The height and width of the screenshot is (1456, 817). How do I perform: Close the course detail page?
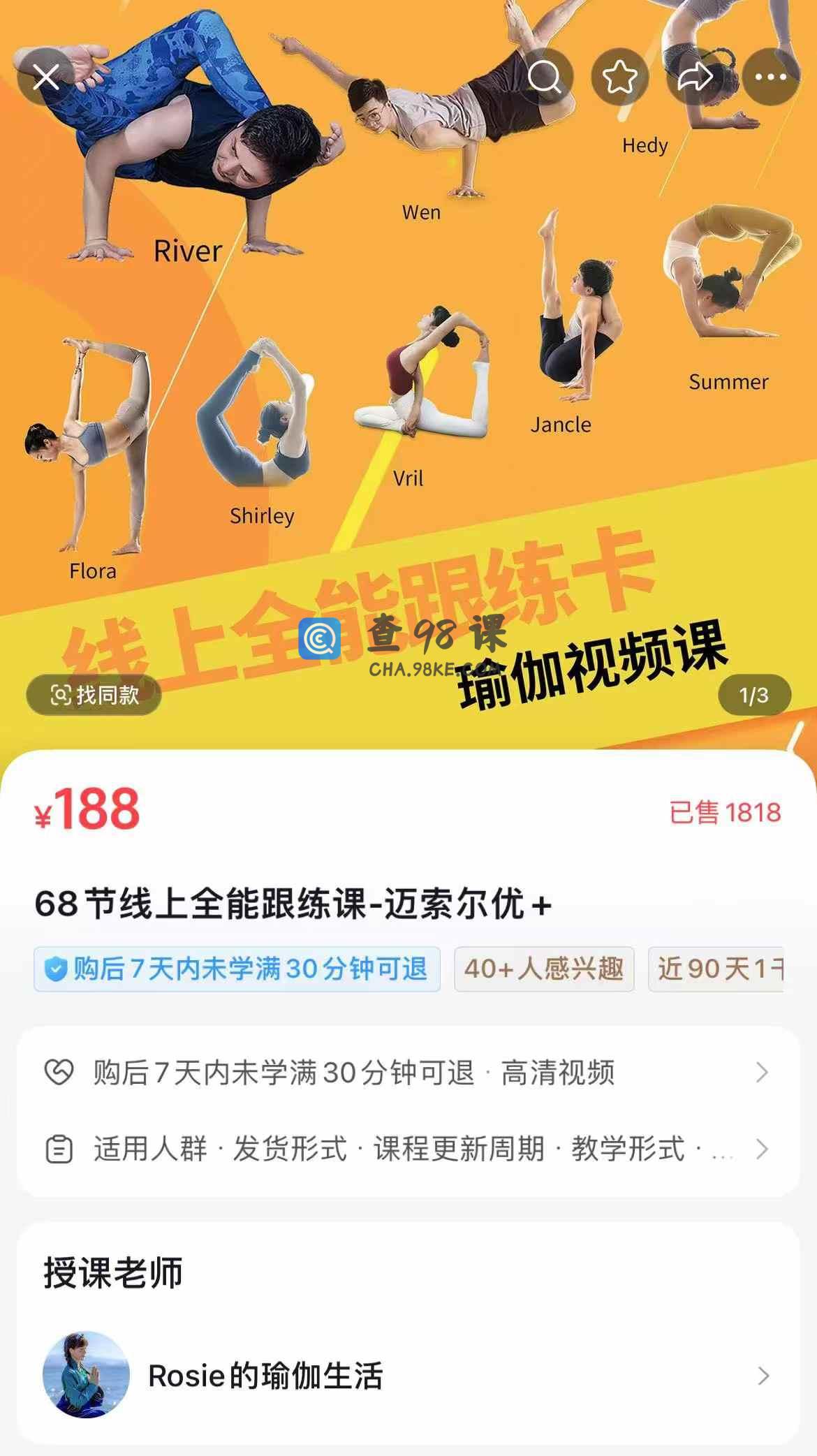pyautogui.click(x=46, y=77)
